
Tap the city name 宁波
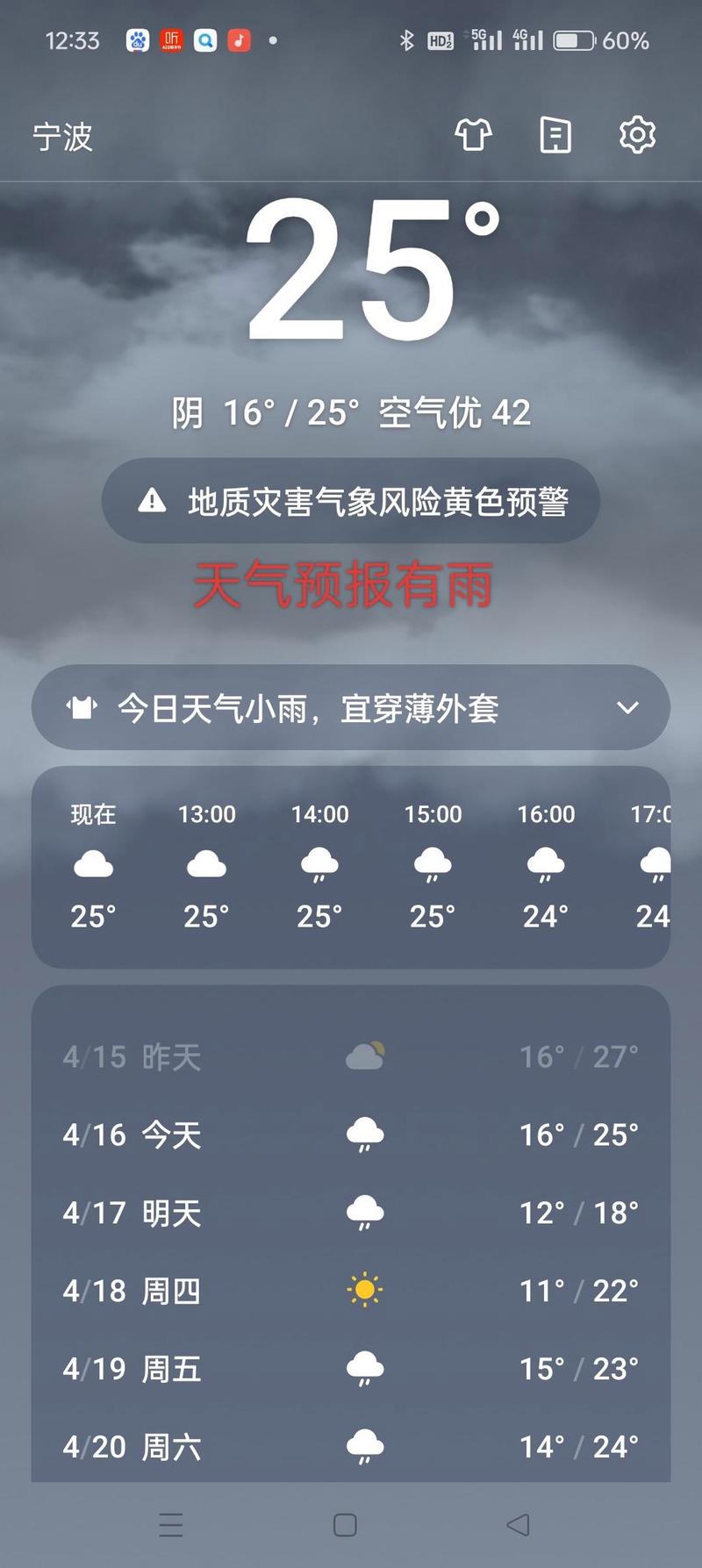[61, 137]
